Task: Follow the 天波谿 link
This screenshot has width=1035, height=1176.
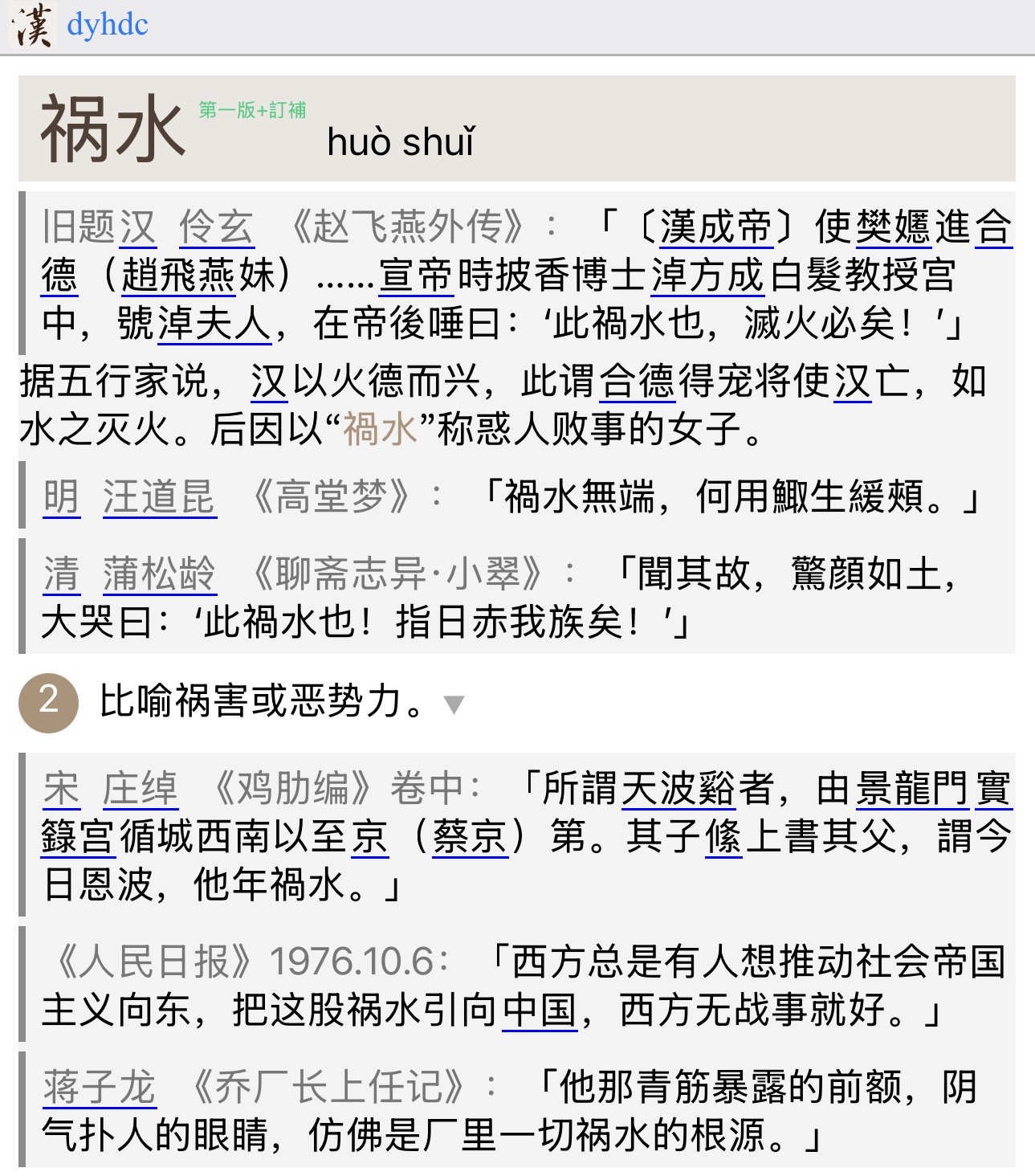Action: 678,789
